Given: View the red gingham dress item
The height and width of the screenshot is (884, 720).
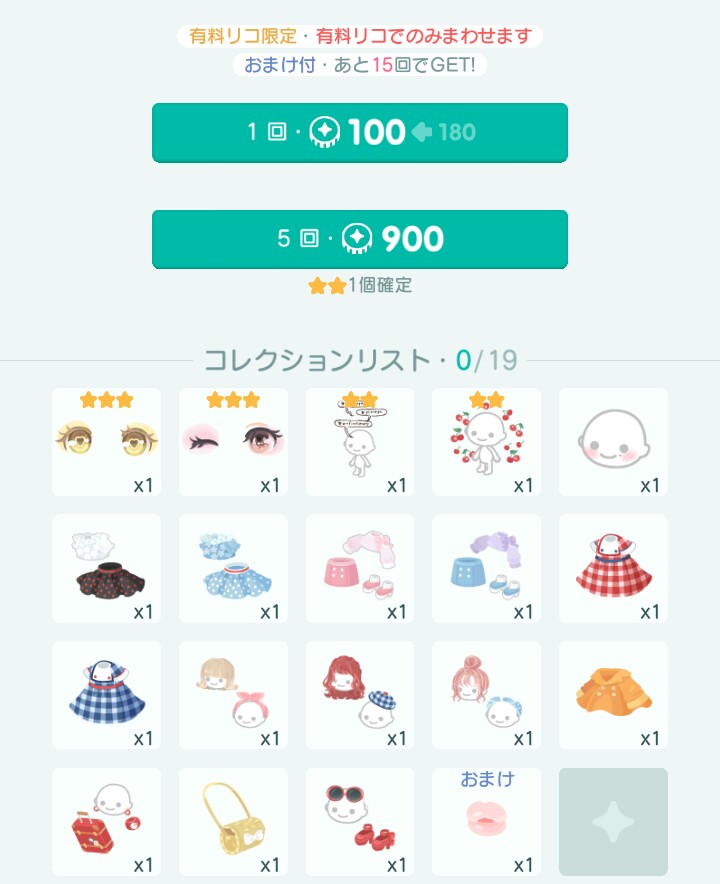Looking at the screenshot, I should (613, 568).
